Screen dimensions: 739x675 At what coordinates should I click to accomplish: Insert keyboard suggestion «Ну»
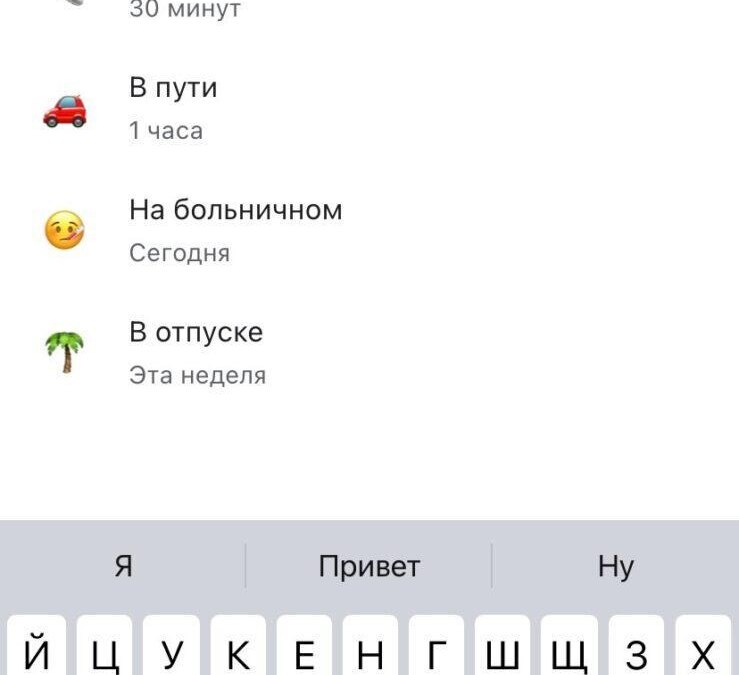pyautogui.click(x=615, y=567)
